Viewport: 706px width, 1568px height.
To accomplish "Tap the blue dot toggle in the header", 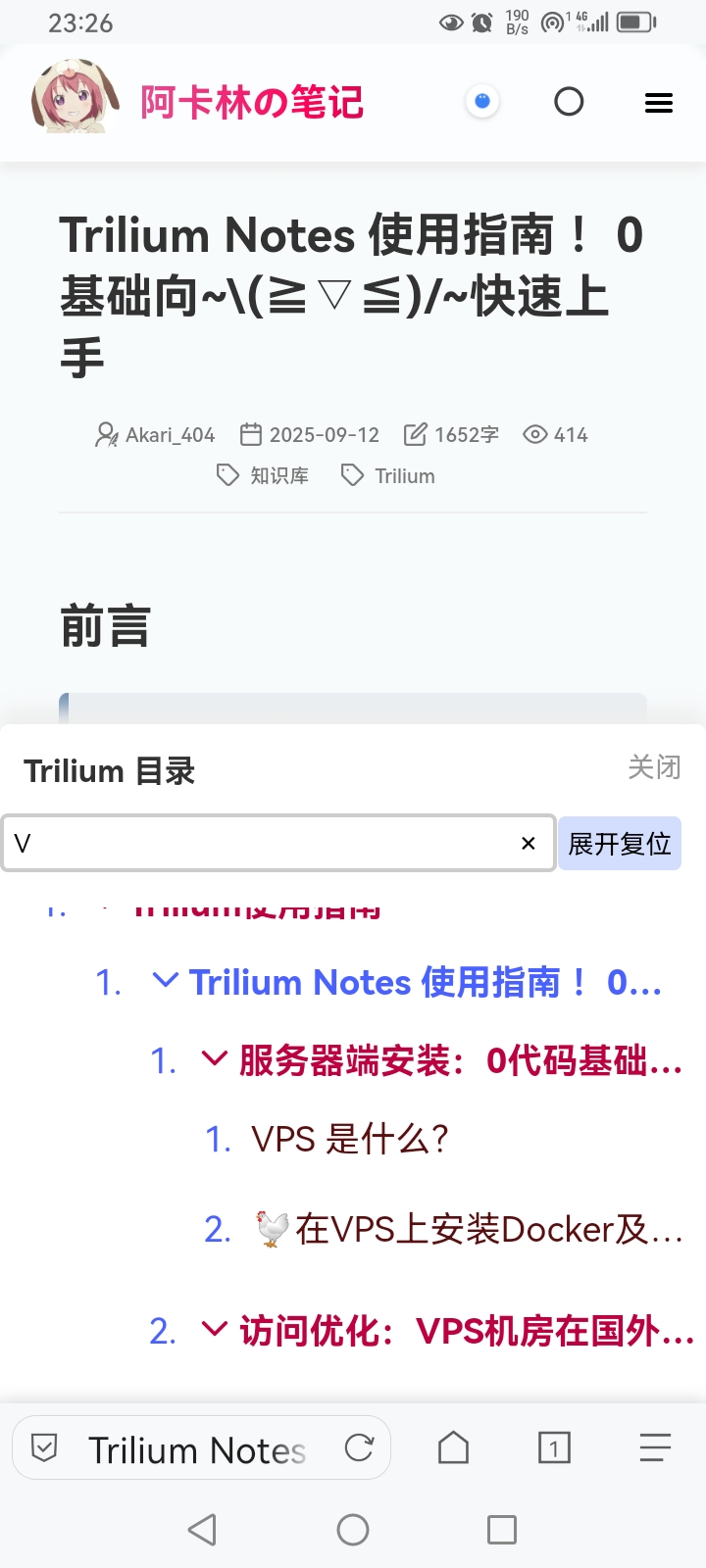I will [482, 102].
